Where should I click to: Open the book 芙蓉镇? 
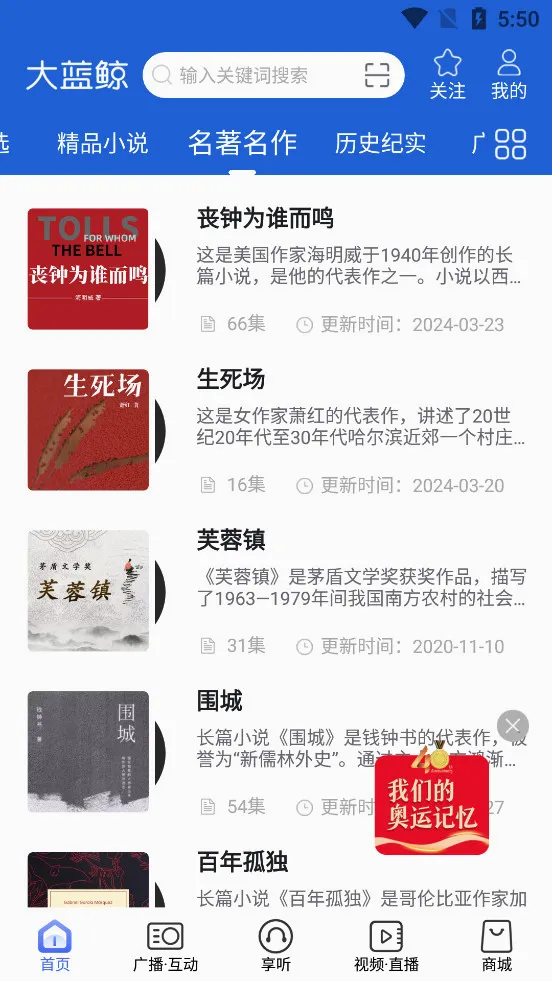pyautogui.click(x=276, y=591)
